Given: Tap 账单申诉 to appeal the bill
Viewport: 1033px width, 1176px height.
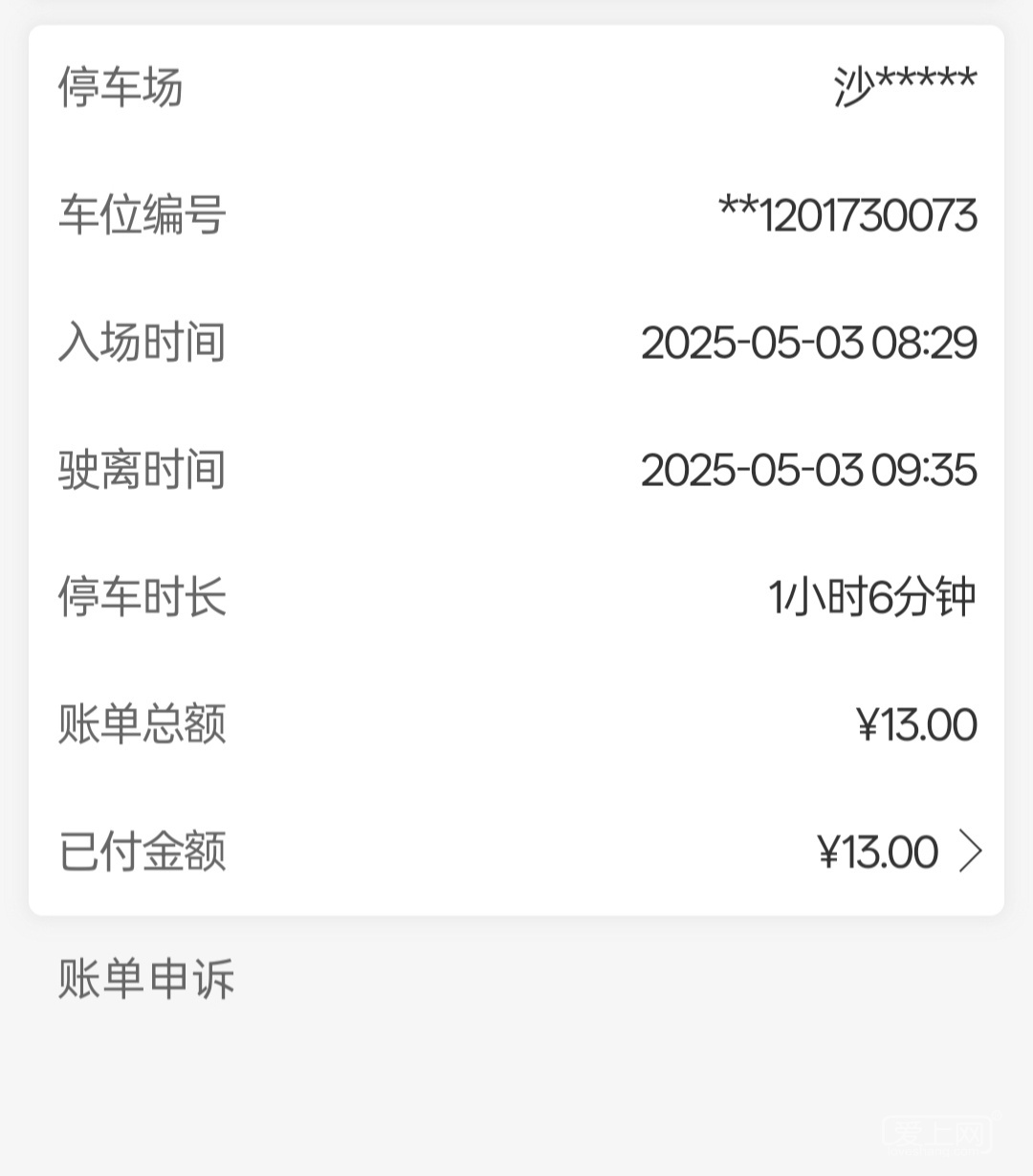Looking at the screenshot, I should (x=146, y=978).
